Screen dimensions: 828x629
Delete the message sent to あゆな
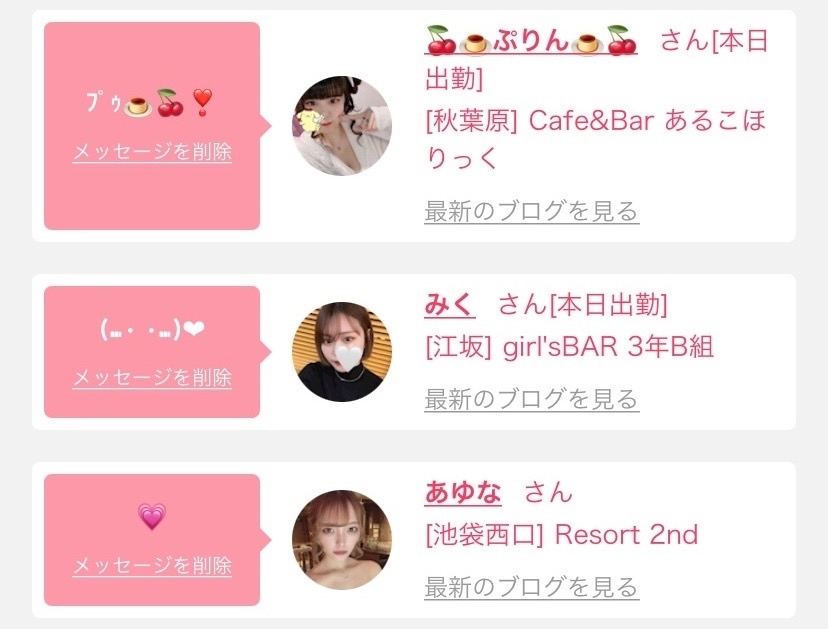152,566
